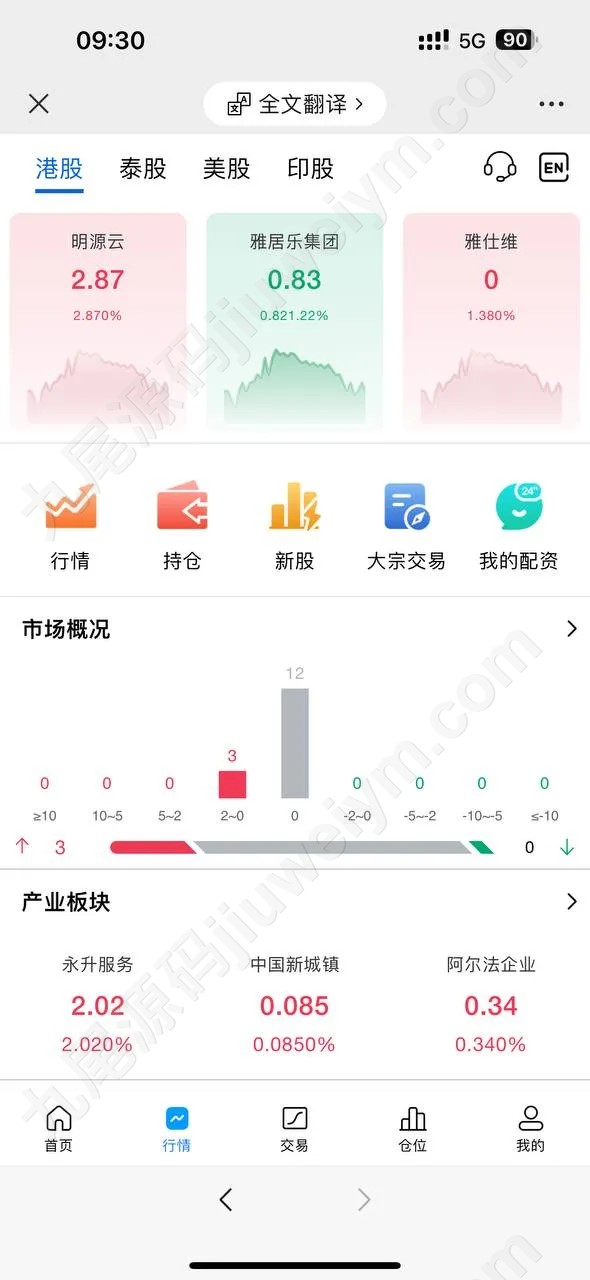Switch to the 泰股 tab

pos(143,168)
